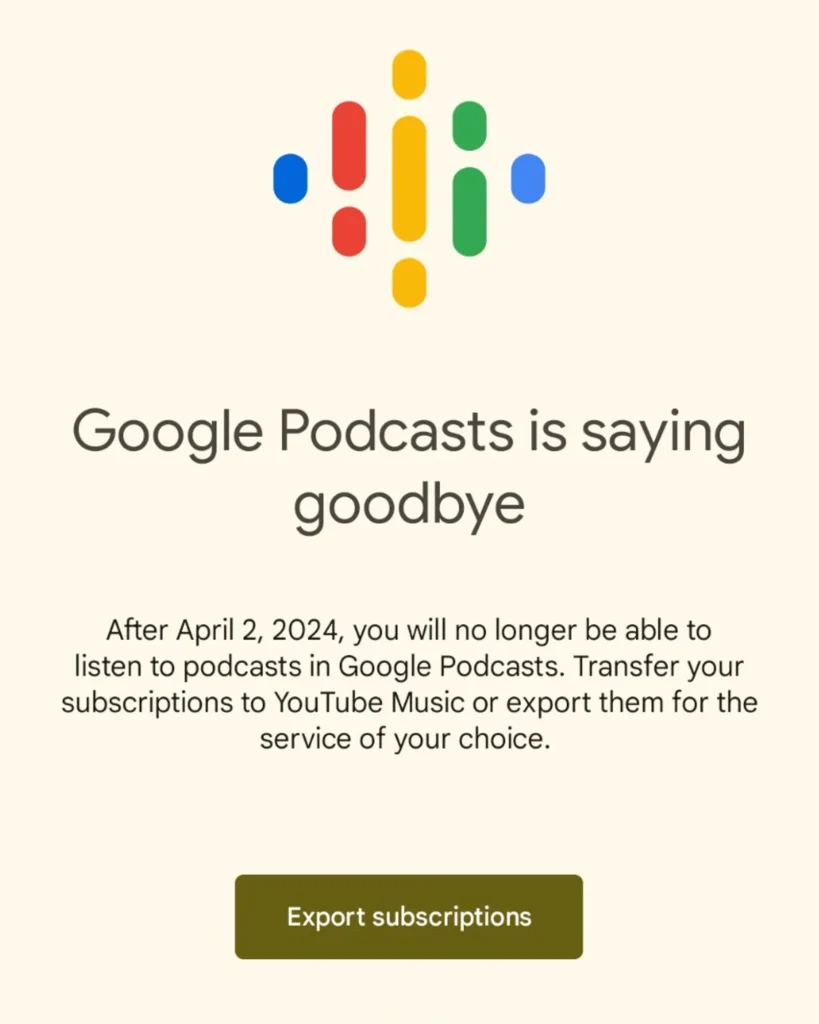Click the word goodbye in the heading

(409, 501)
